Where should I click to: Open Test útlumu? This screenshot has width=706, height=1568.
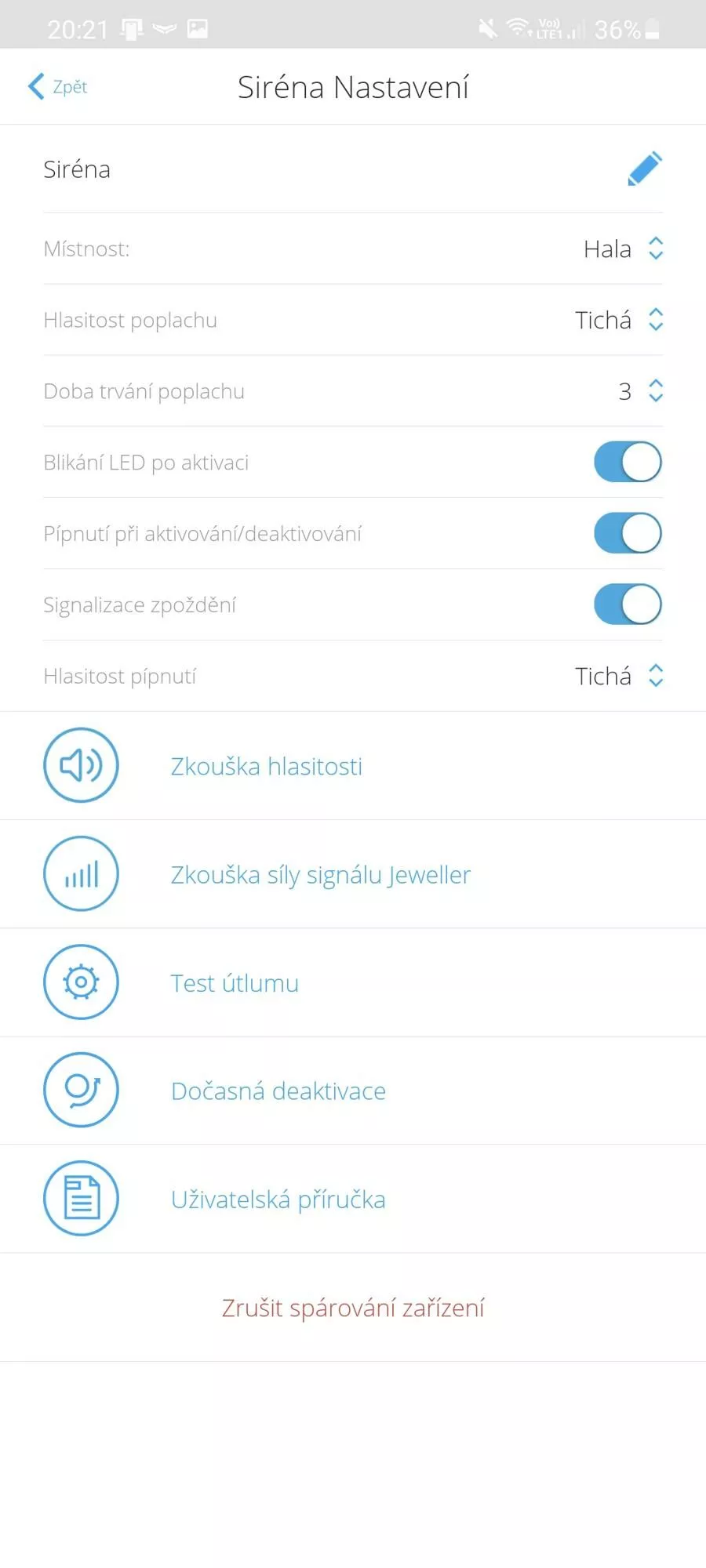point(353,982)
